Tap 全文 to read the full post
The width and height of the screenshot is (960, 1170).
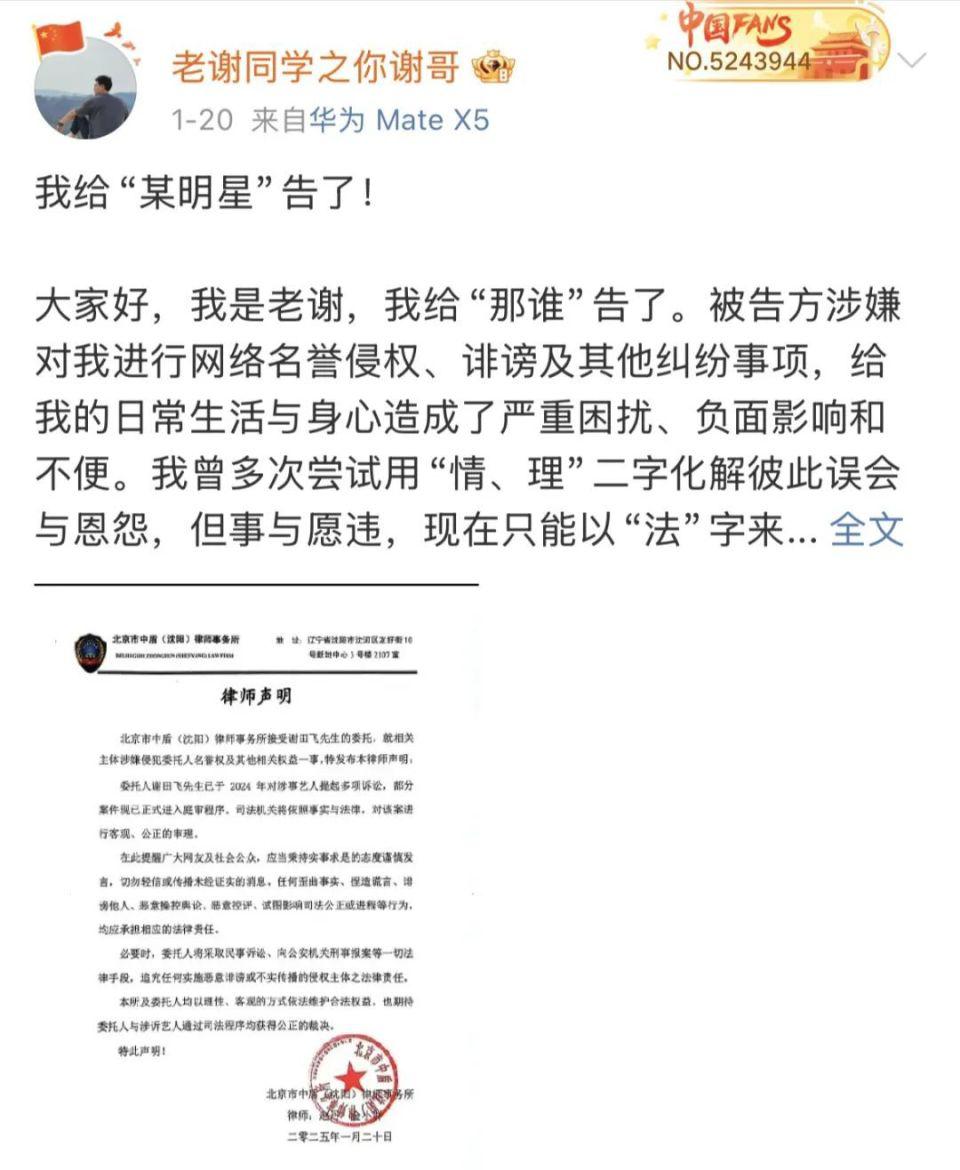tap(866, 530)
